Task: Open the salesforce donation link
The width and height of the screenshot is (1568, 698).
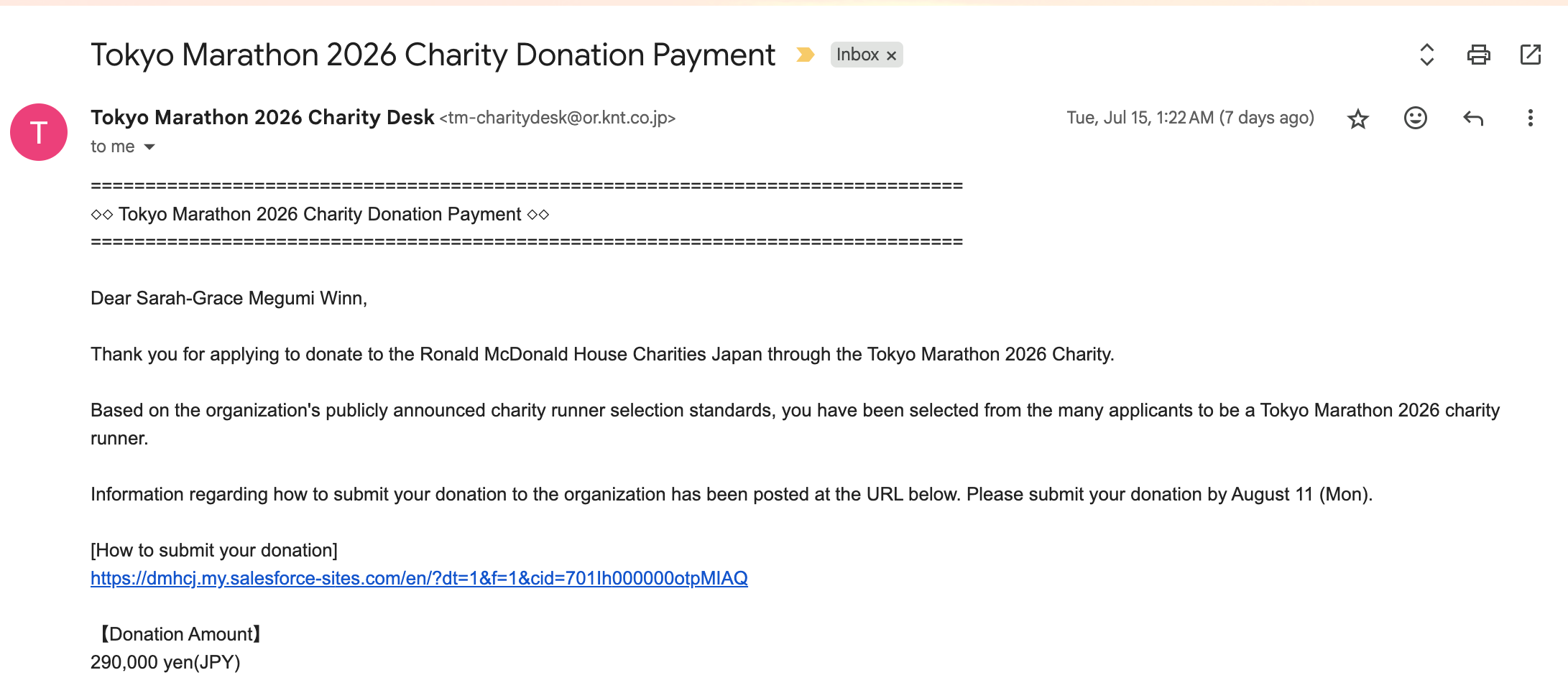Action: point(419,578)
